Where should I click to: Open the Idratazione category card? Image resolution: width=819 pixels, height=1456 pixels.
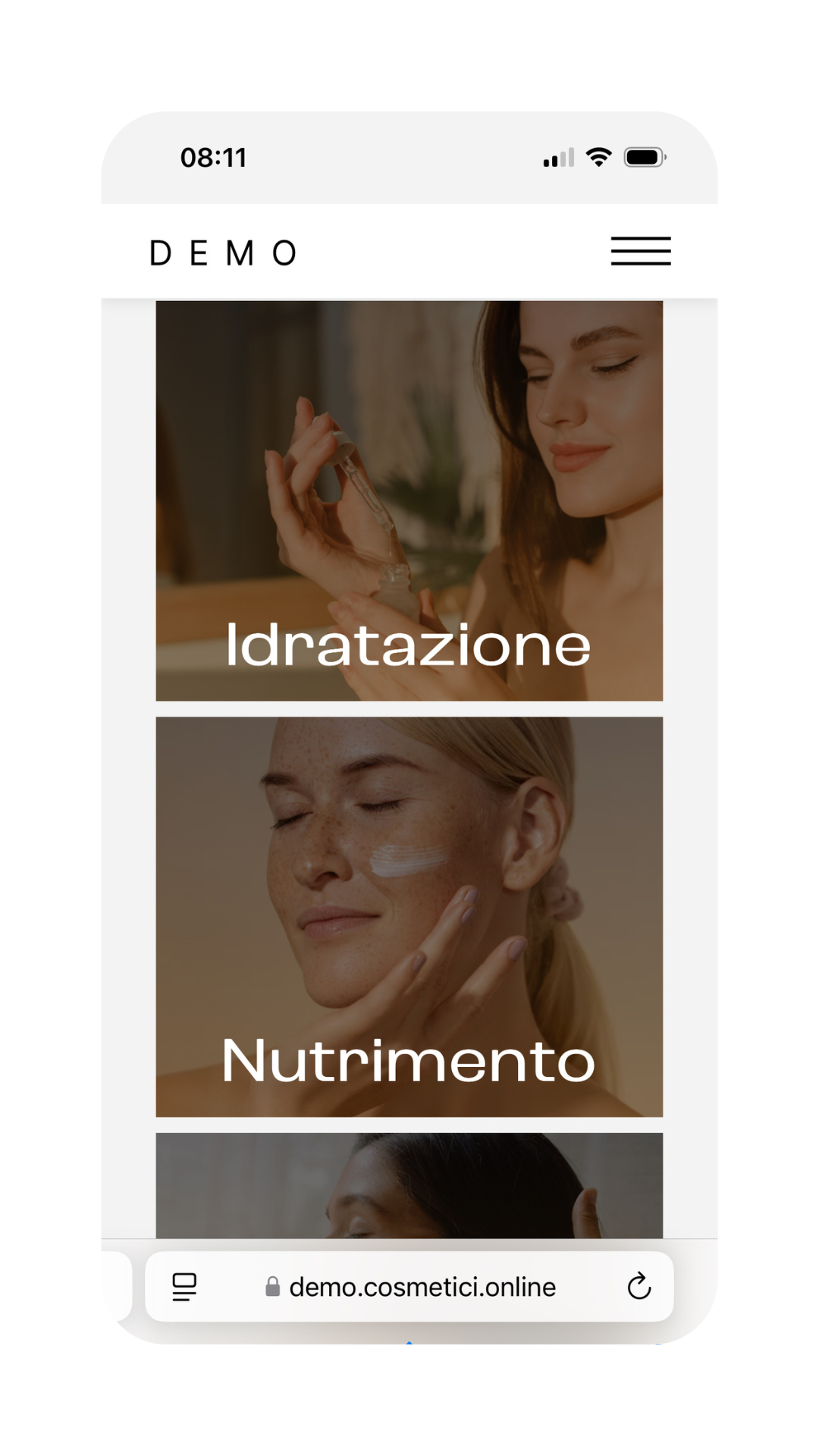click(x=409, y=500)
